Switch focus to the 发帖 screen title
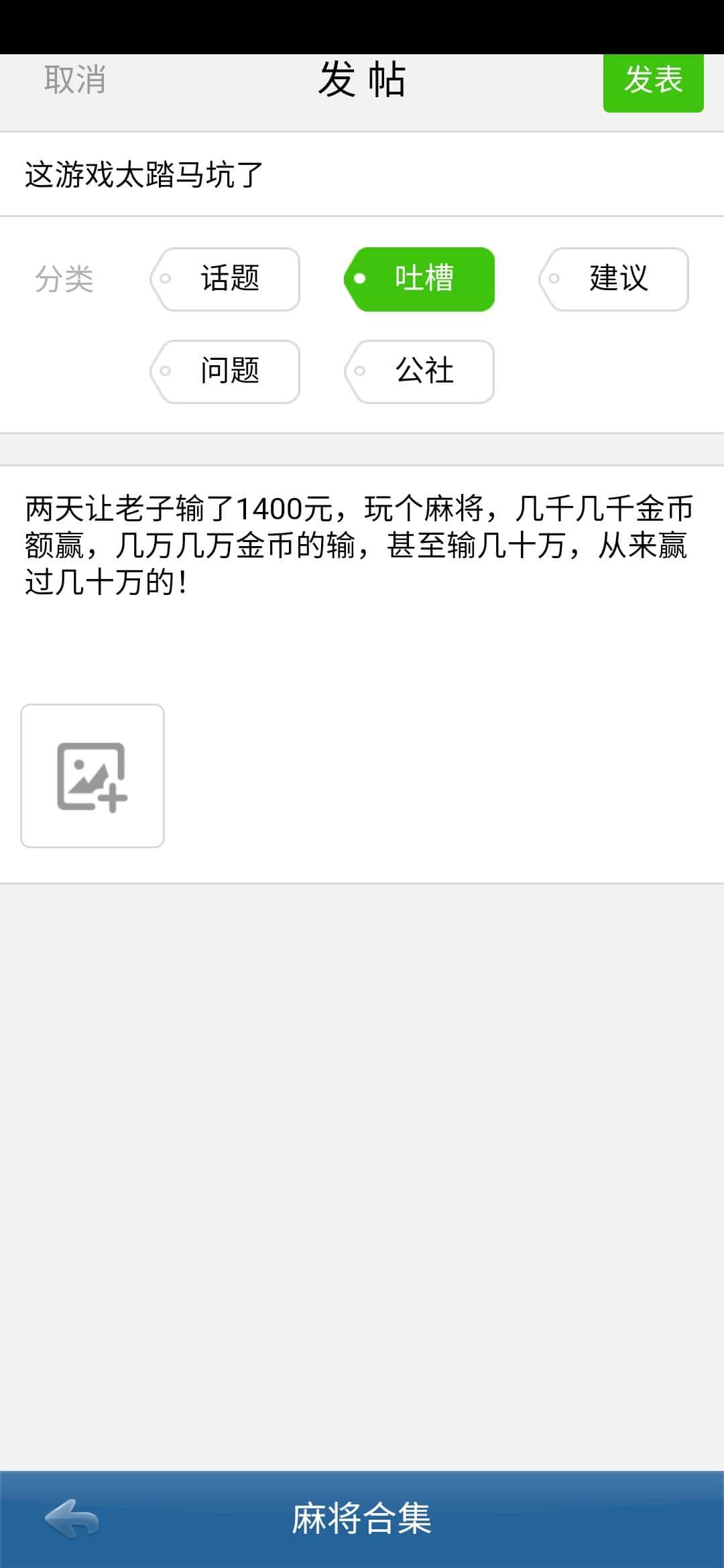This screenshot has height=1568, width=724. click(362, 80)
